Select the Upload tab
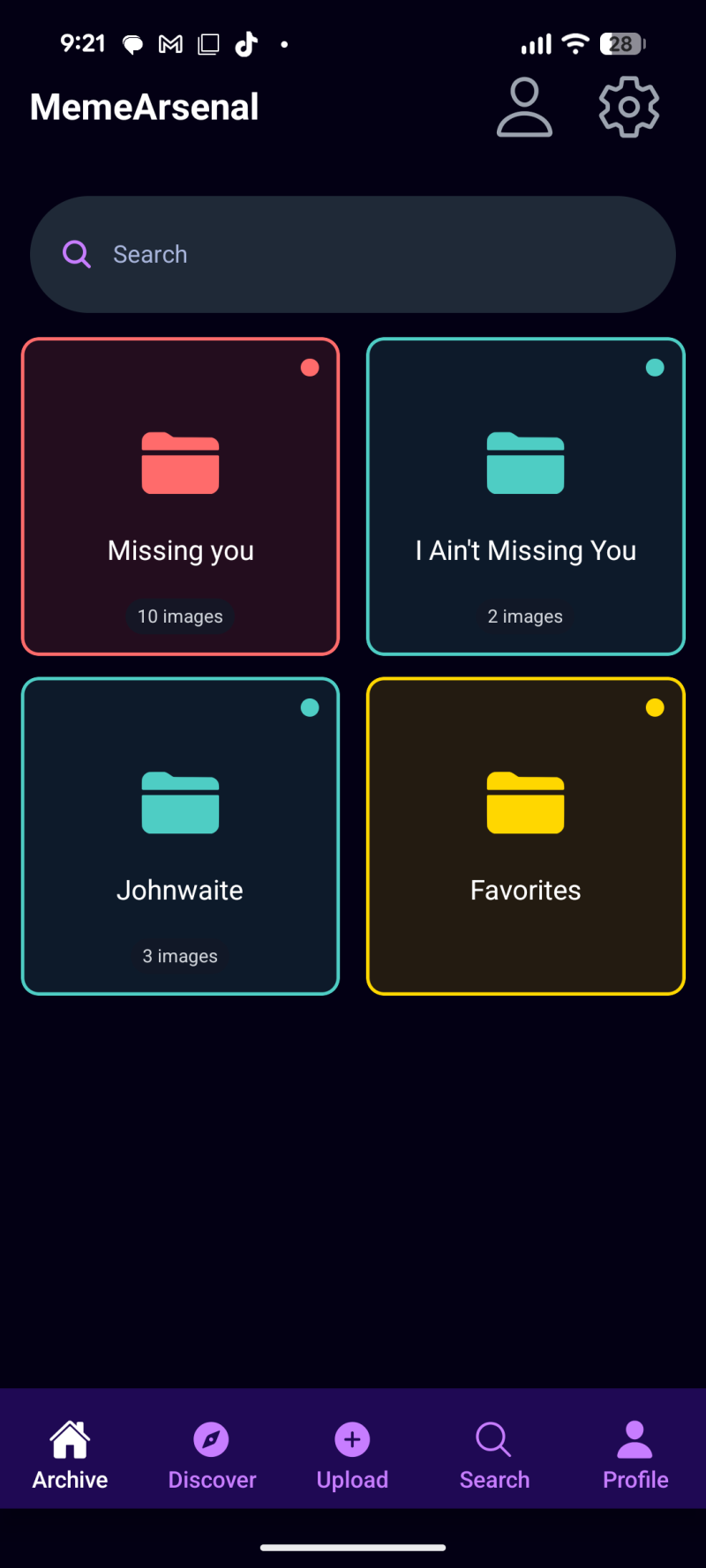Image resolution: width=706 pixels, height=1568 pixels. point(352,1455)
